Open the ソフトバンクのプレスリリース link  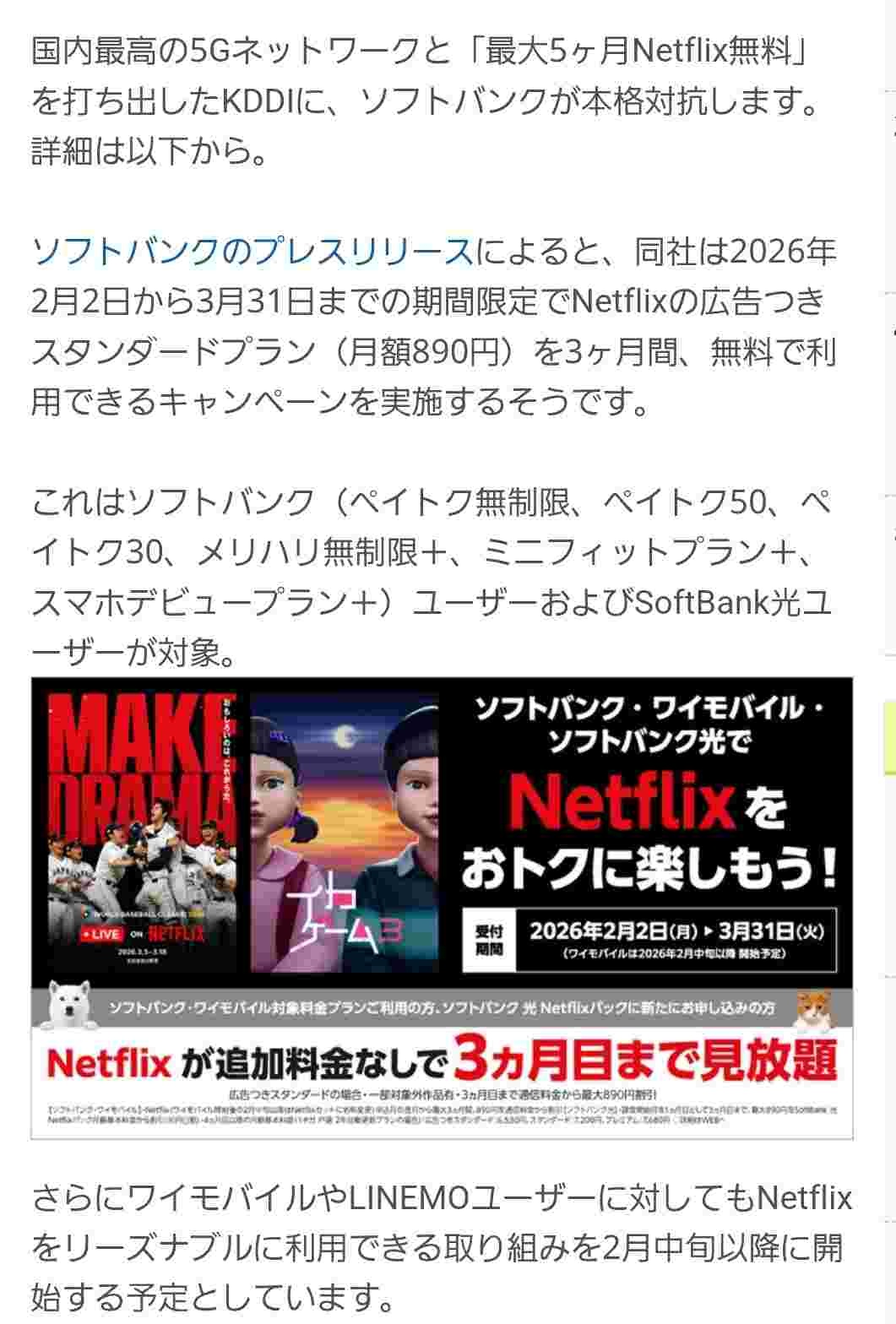(x=252, y=252)
